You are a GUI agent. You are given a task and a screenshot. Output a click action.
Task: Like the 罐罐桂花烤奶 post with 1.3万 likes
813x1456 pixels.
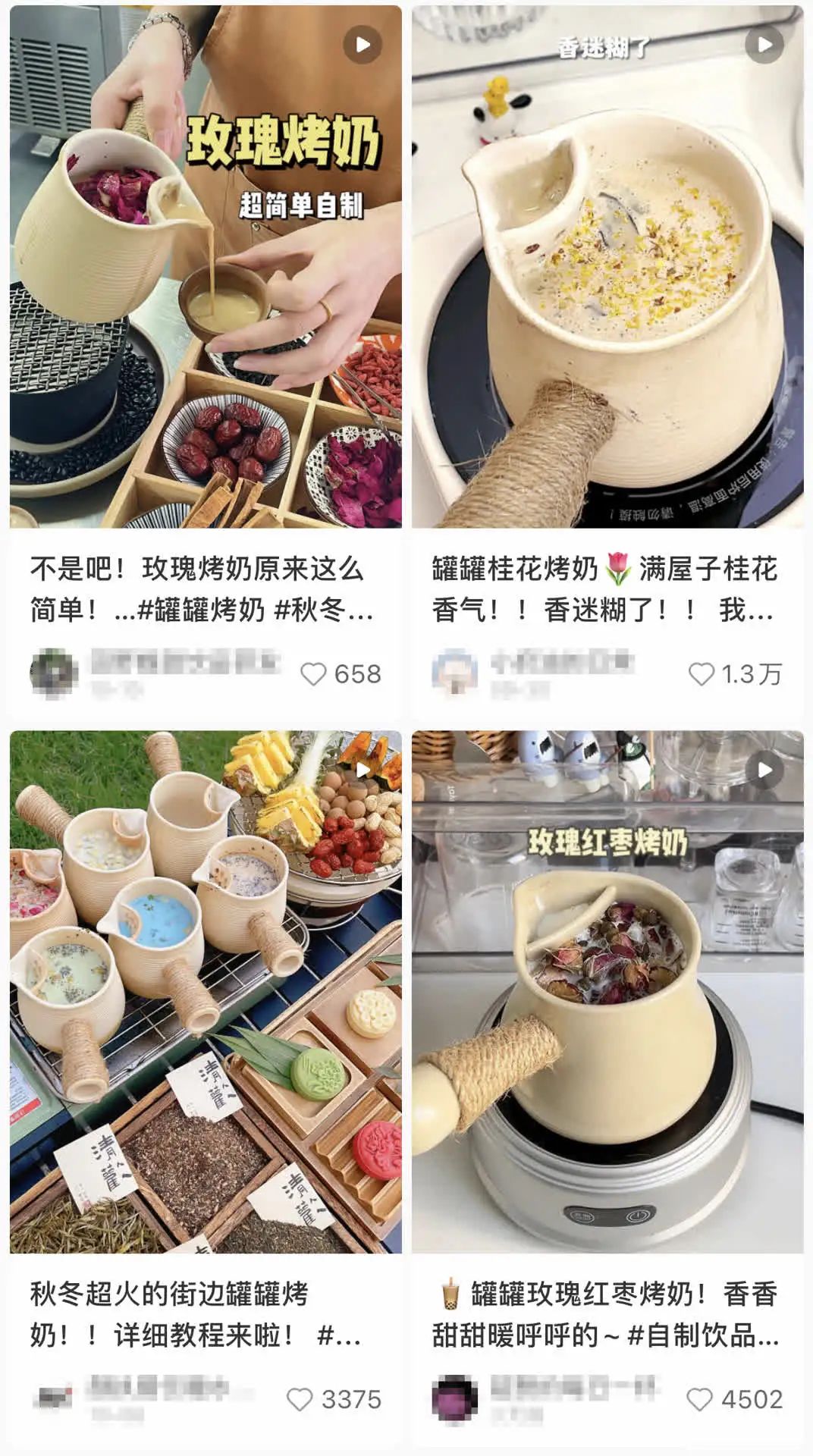pyautogui.click(x=701, y=674)
